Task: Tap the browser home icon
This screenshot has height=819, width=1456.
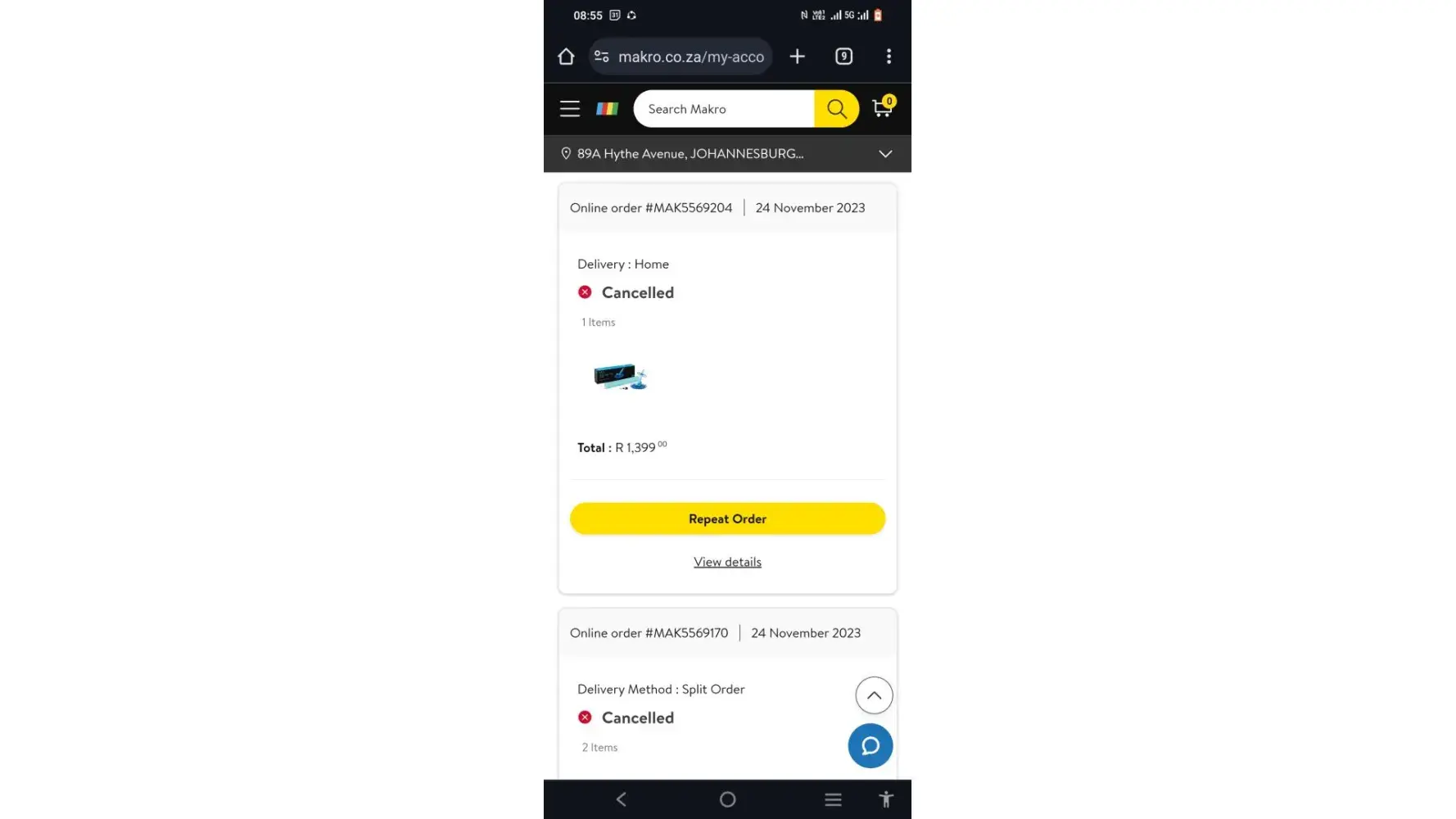Action: (566, 57)
